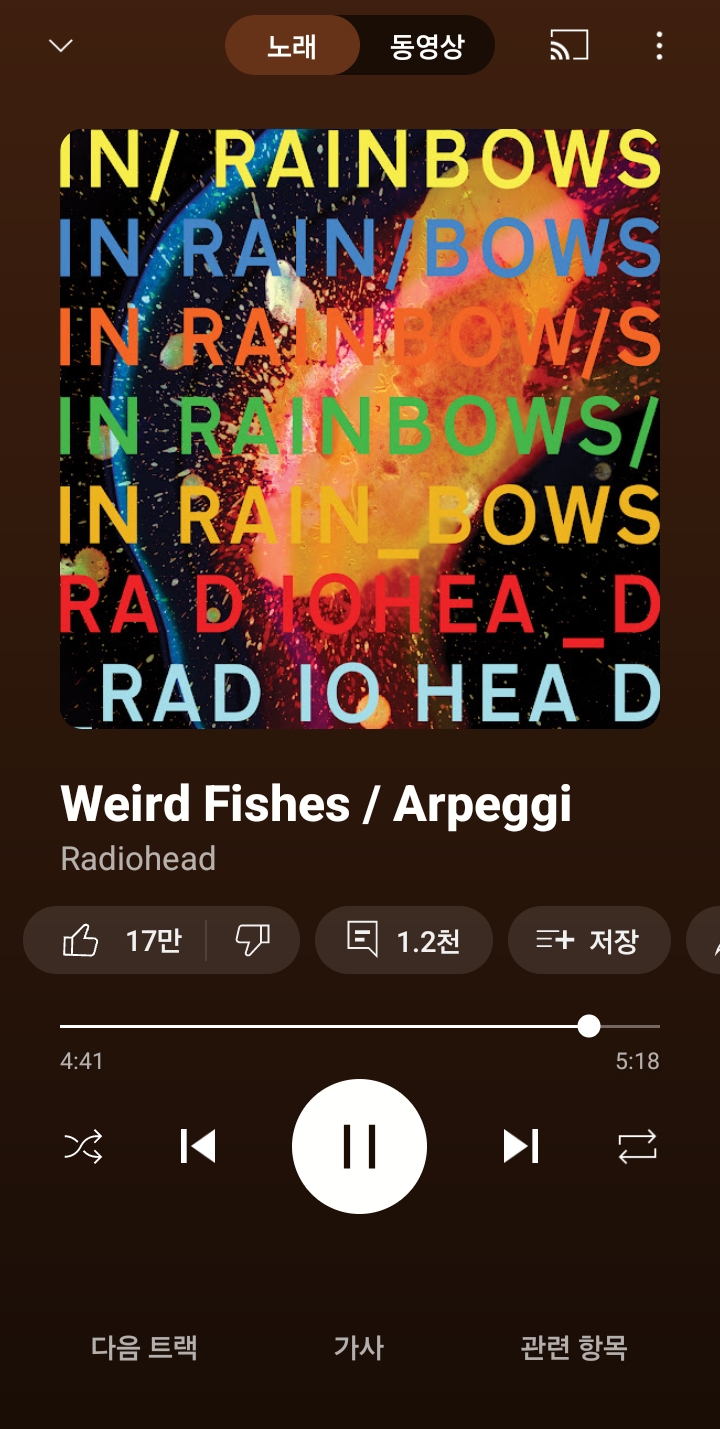Enable shuffle playback
Image resolution: width=720 pixels, height=1429 pixels.
[x=83, y=1146]
